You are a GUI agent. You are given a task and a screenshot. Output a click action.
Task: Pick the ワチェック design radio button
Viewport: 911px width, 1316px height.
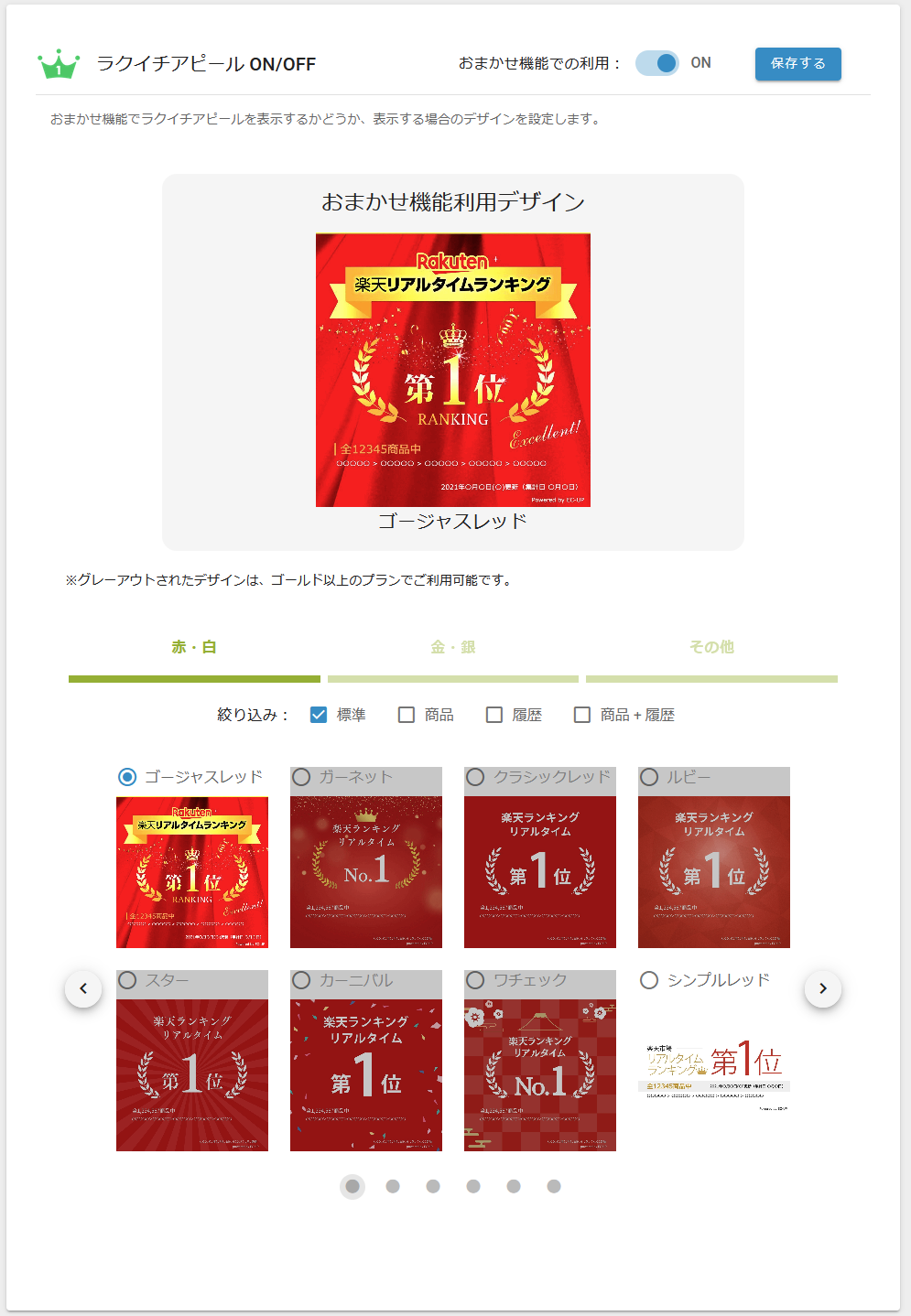tap(475, 980)
